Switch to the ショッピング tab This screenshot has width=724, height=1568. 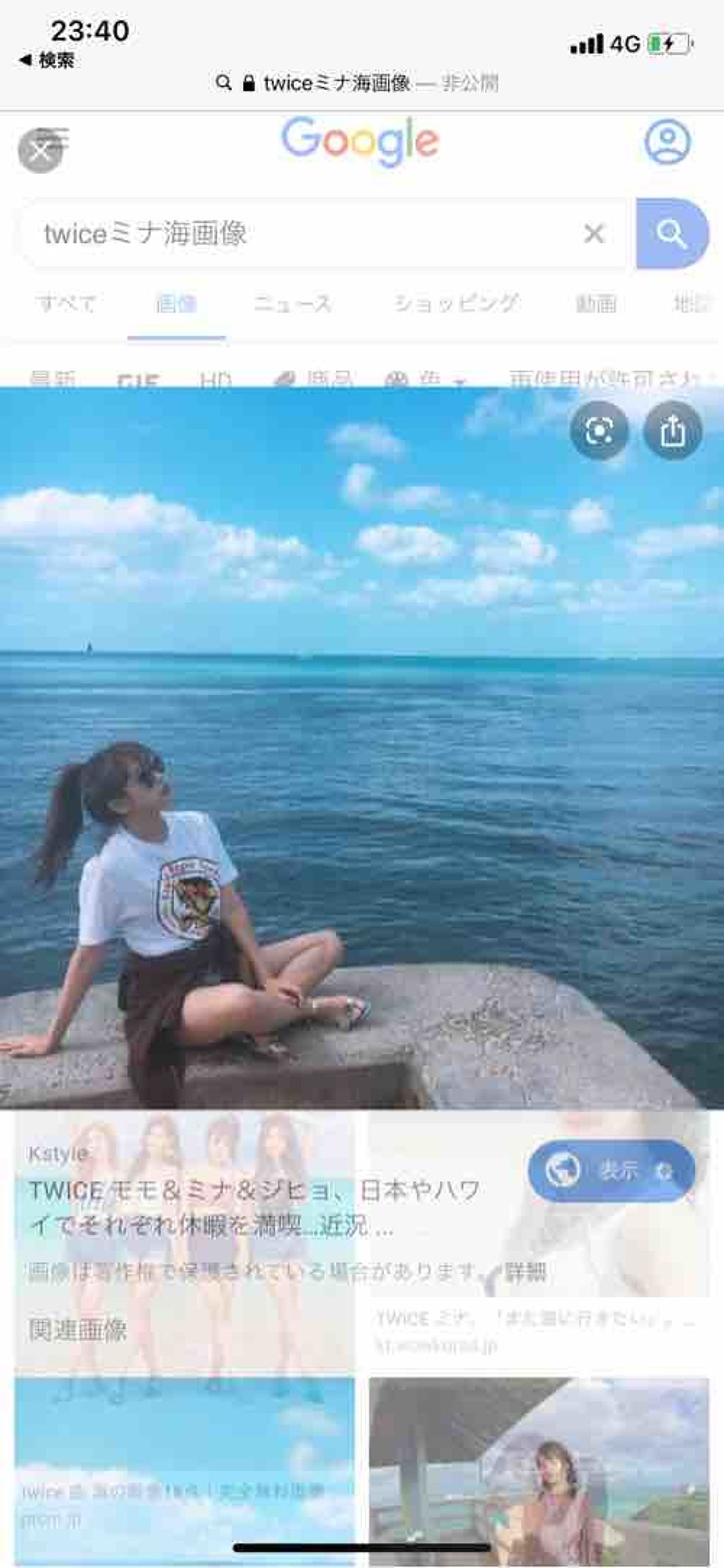[456, 304]
